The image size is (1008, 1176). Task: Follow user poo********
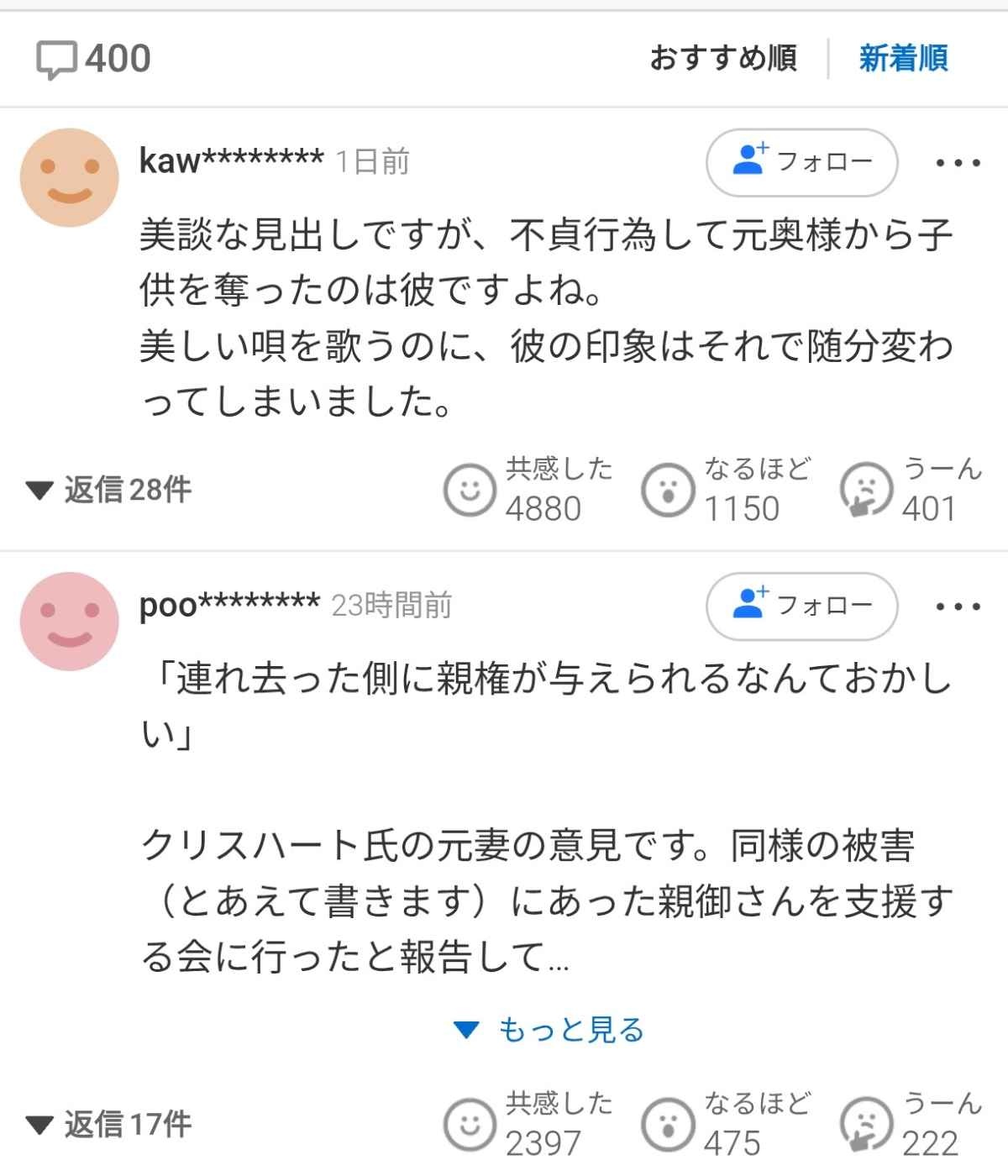802,606
